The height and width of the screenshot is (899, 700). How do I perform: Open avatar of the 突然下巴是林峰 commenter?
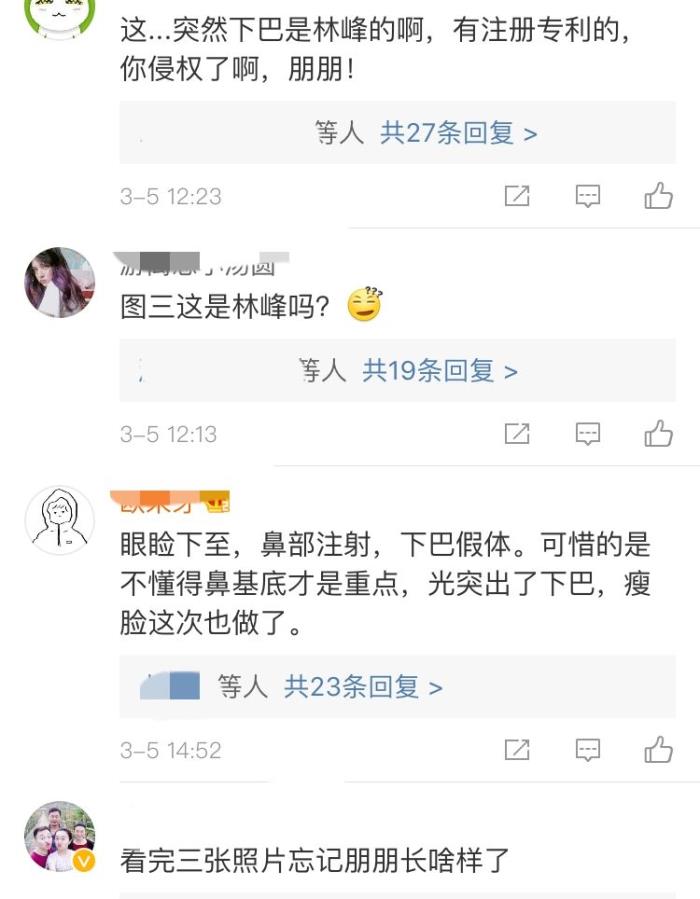pos(59,15)
